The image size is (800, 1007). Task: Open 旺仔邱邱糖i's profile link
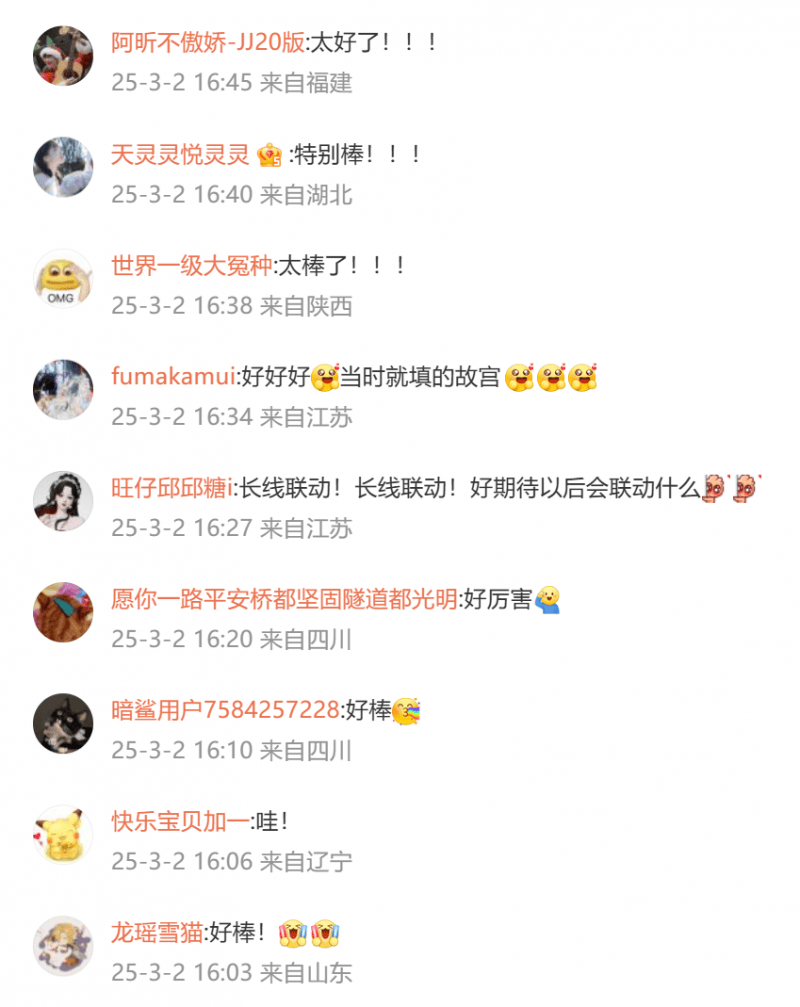pyautogui.click(x=172, y=489)
